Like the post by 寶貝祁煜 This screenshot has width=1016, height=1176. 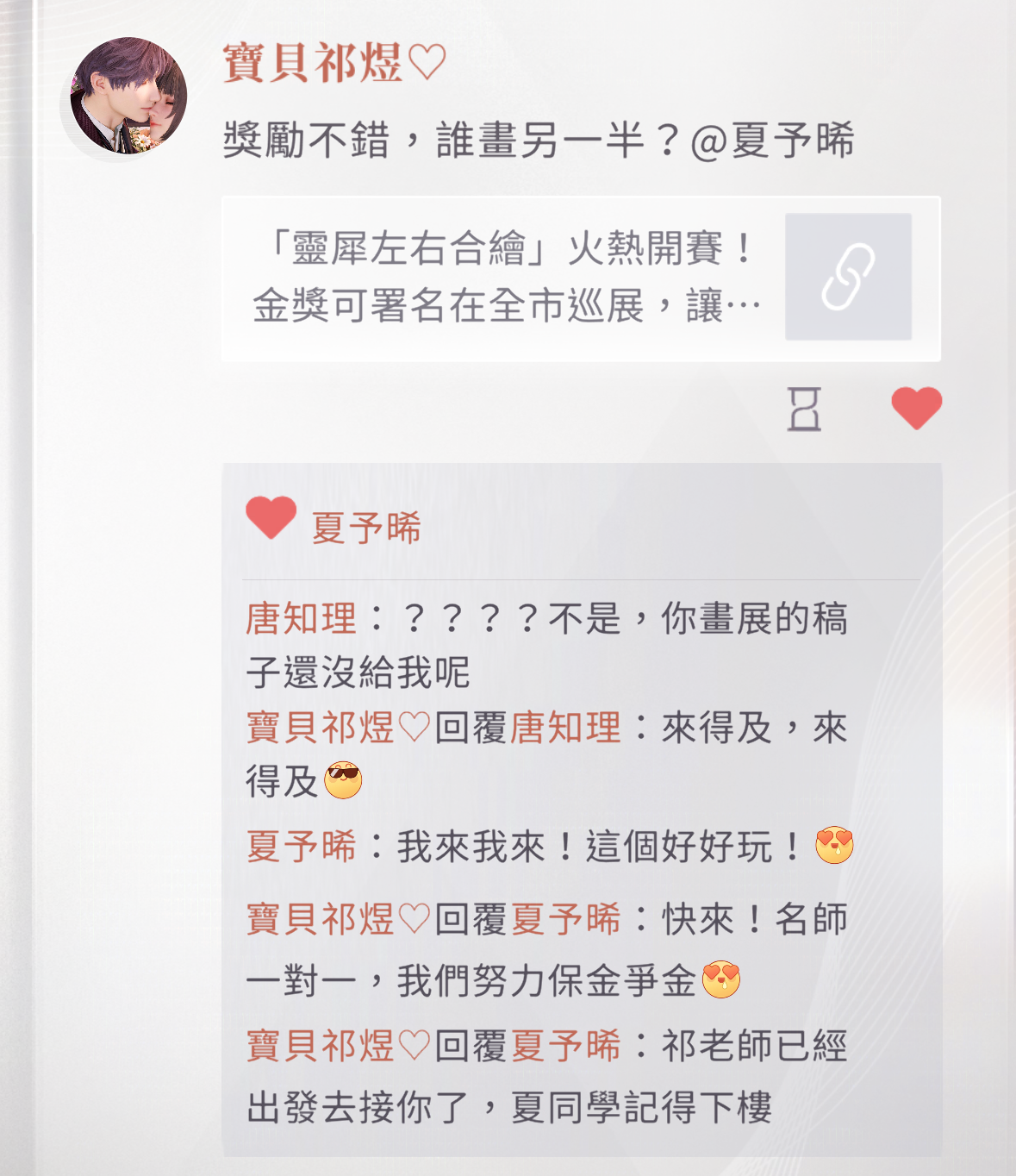pyautogui.click(x=916, y=407)
